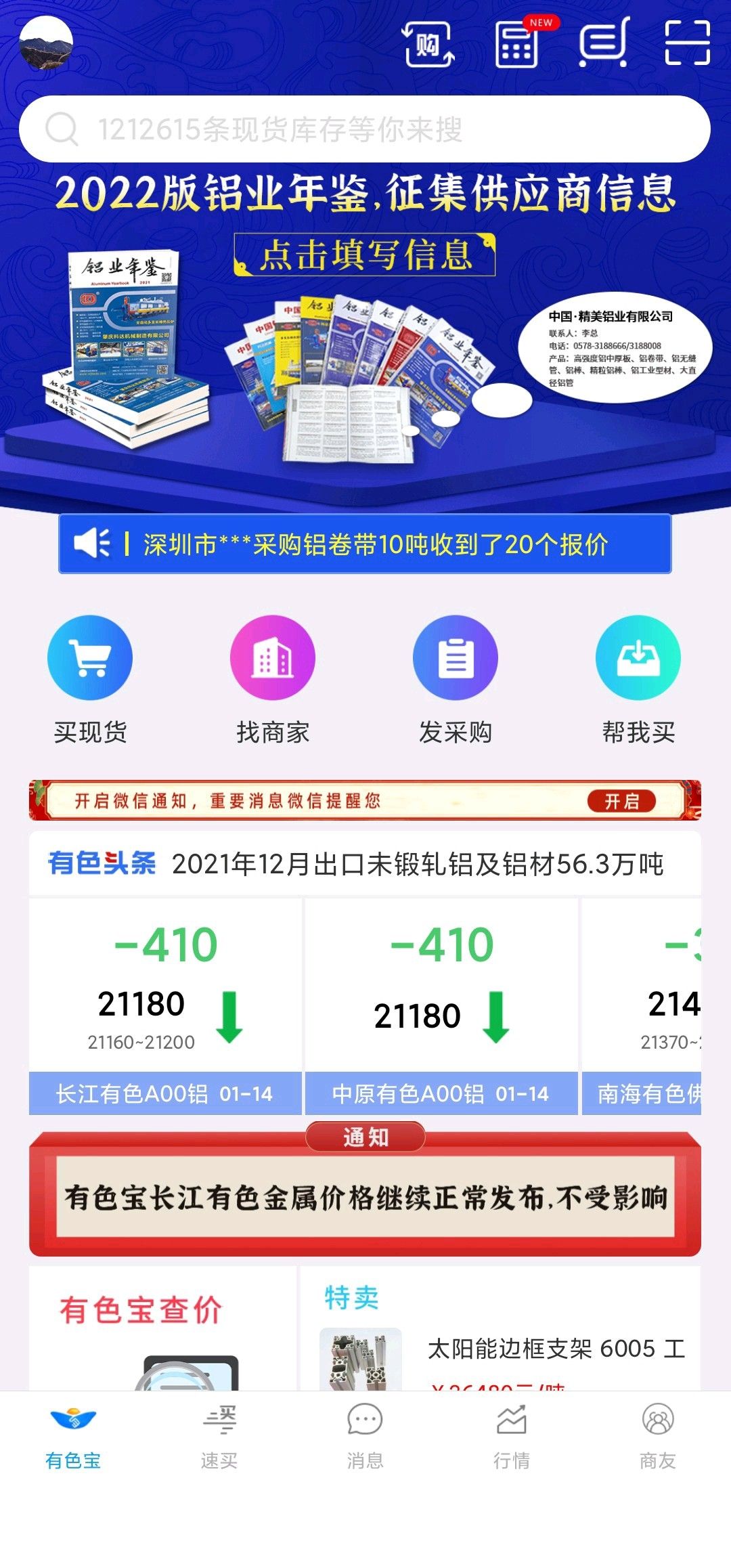Switch to the 行情 tab
This screenshot has width=731, height=1568.
pos(512,1437)
